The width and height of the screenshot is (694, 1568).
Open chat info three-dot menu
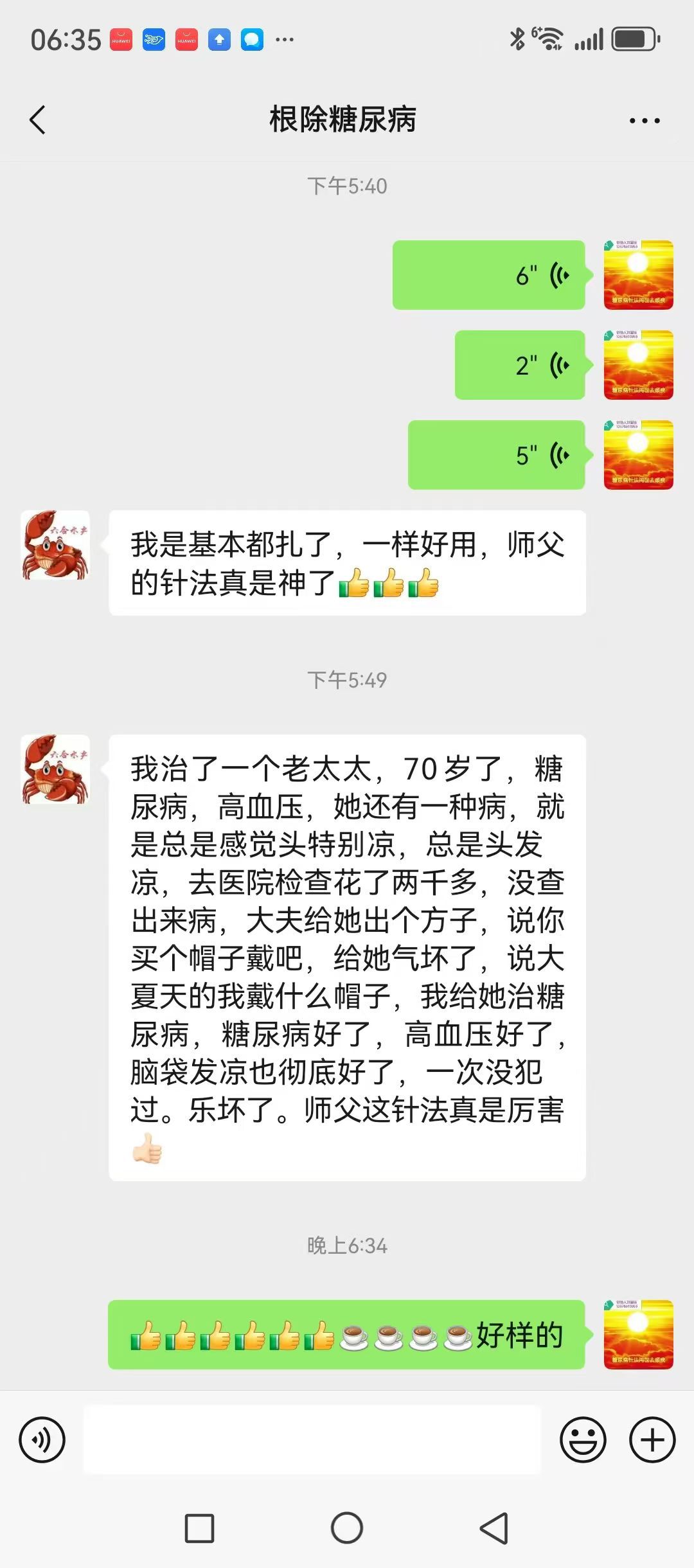click(x=644, y=120)
